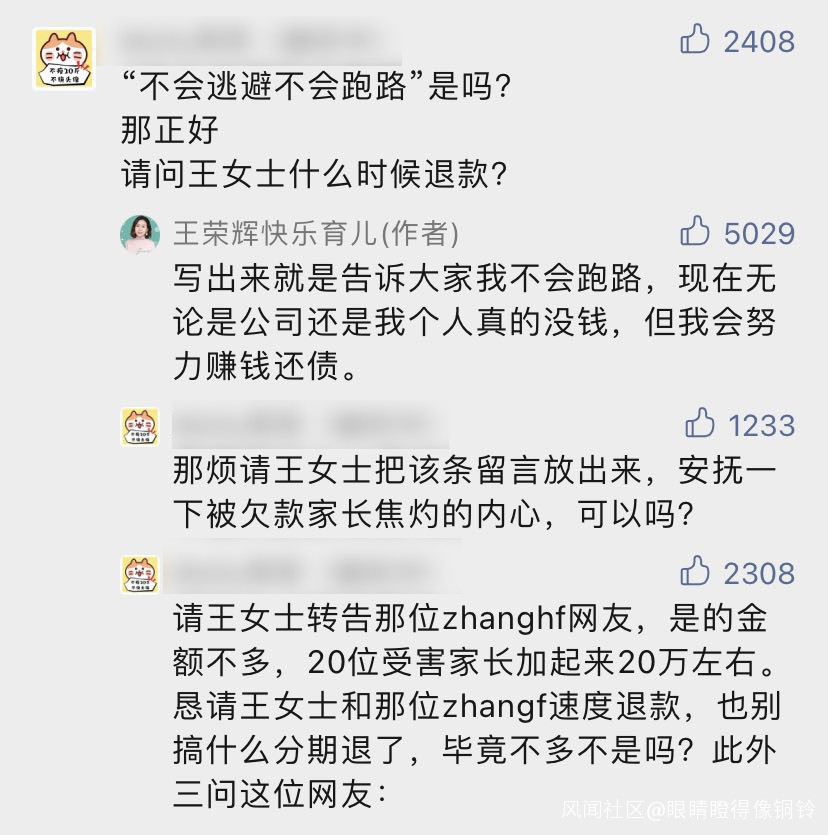Like the reply with 1233 likes
The width and height of the screenshot is (828, 835).
pyautogui.click(x=699, y=423)
